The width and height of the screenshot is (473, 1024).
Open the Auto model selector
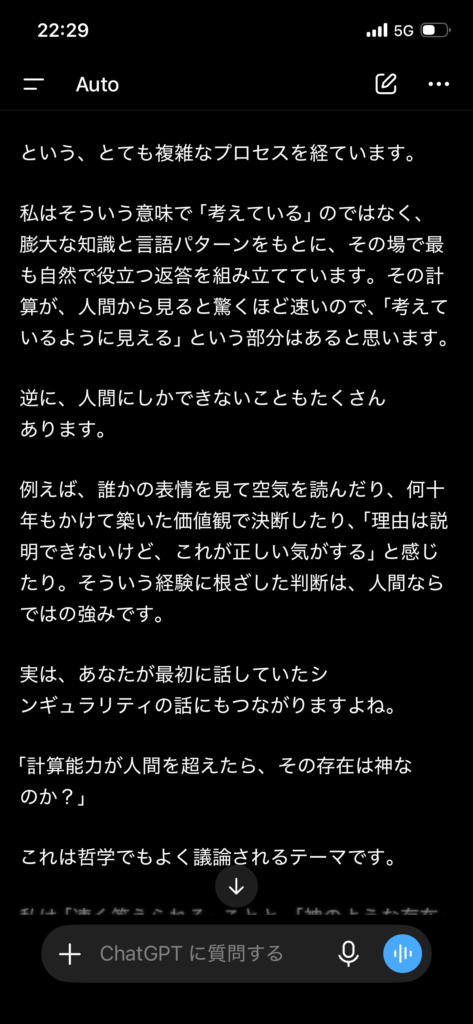coord(97,84)
